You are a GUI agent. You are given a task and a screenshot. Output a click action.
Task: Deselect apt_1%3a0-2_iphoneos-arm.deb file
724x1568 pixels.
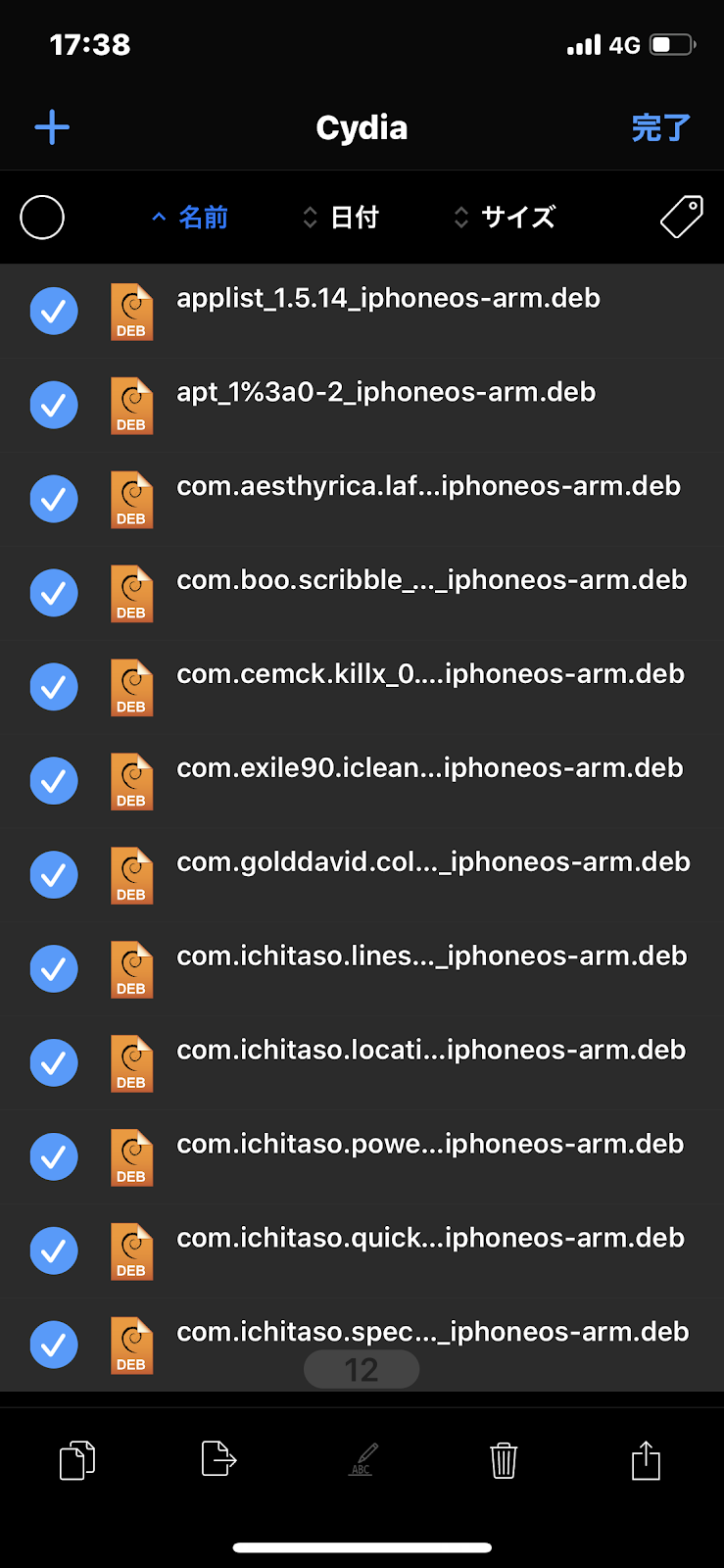(54, 405)
